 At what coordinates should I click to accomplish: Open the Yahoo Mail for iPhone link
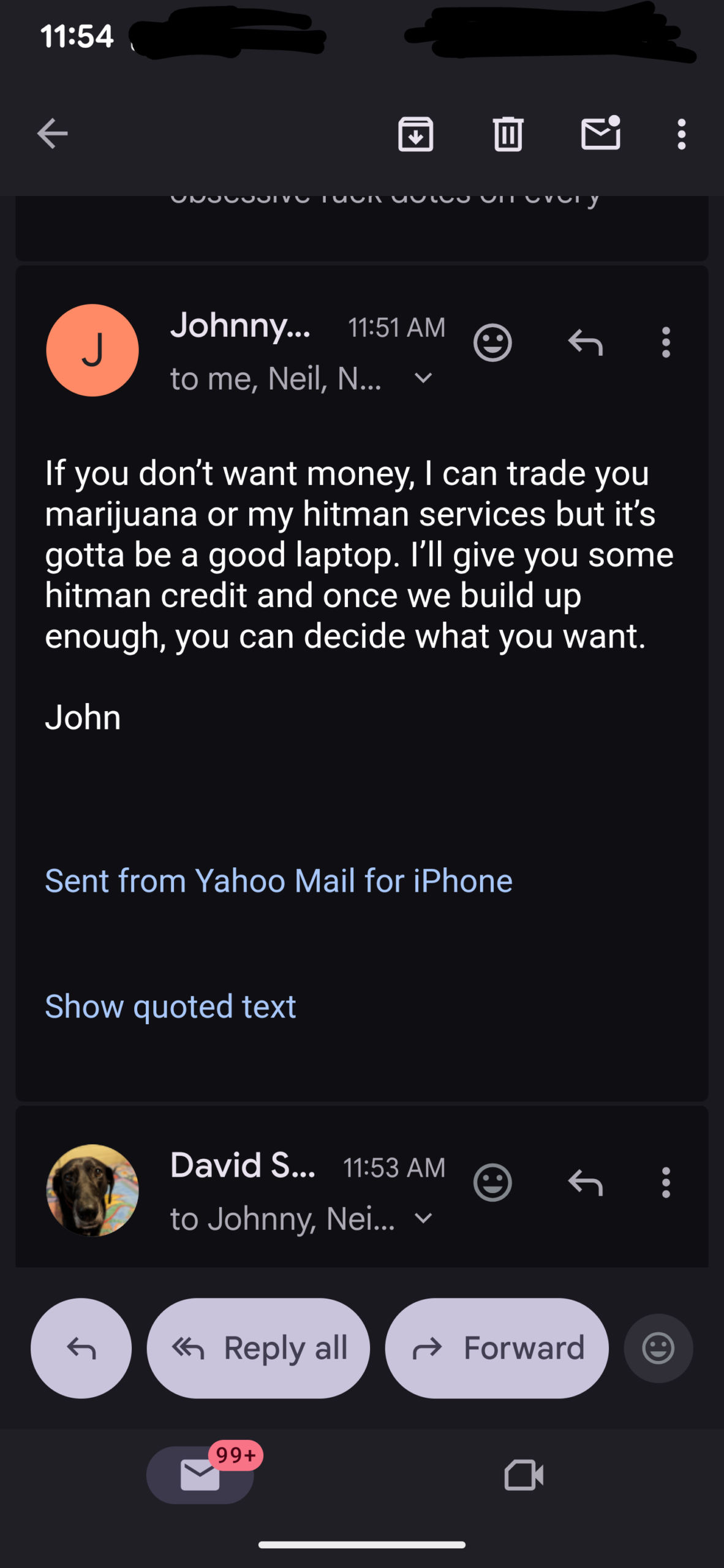(279, 881)
